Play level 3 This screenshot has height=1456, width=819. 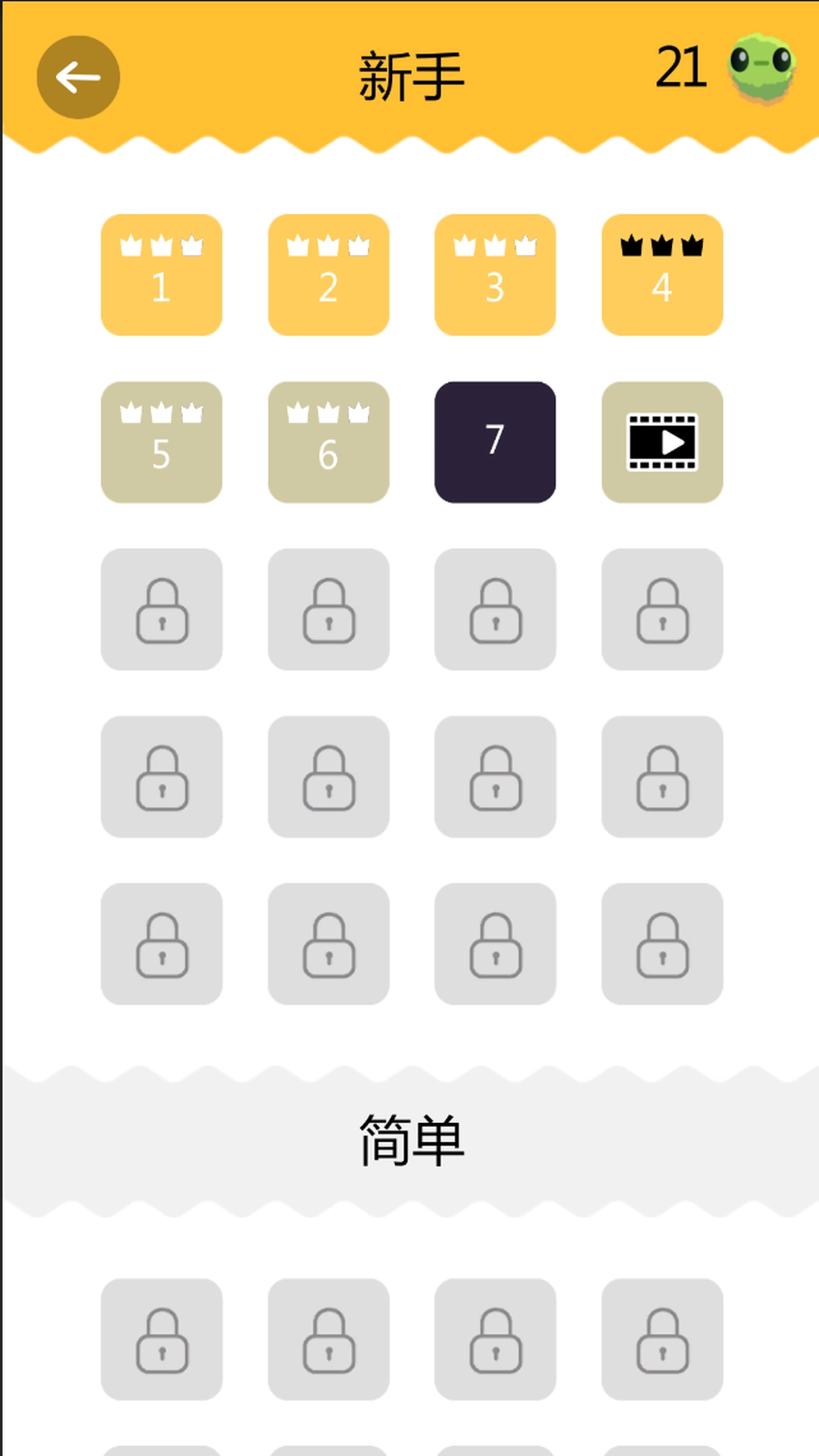pos(495,275)
